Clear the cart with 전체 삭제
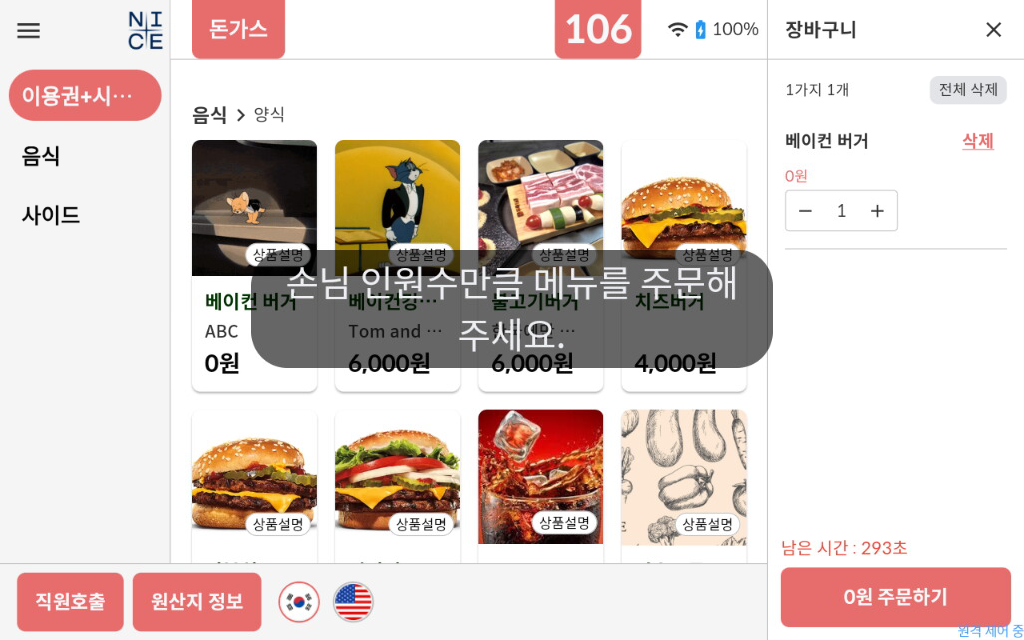Viewport: 1024px width, 640px height. coord(967,90)
